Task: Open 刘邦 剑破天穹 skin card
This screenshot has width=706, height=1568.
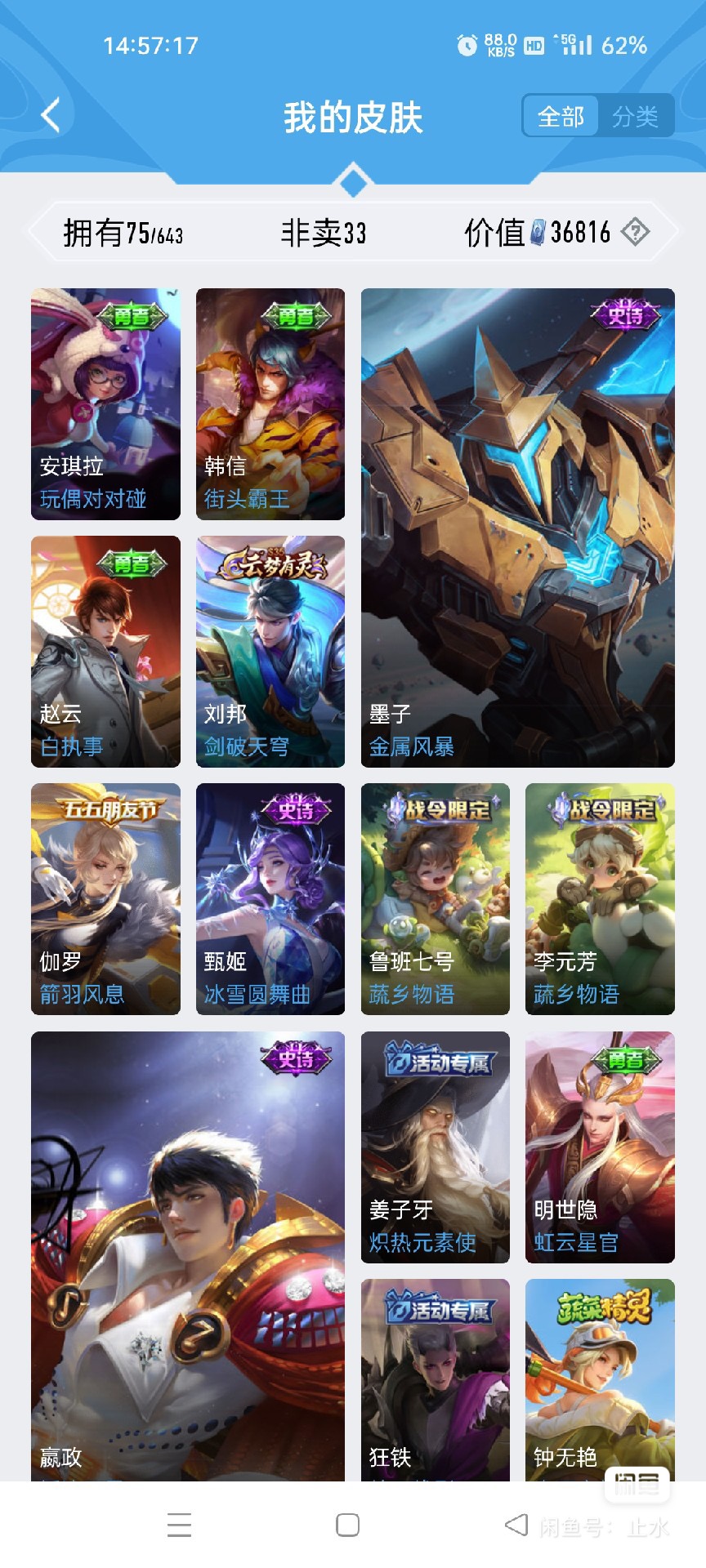Action: (270, 651)
